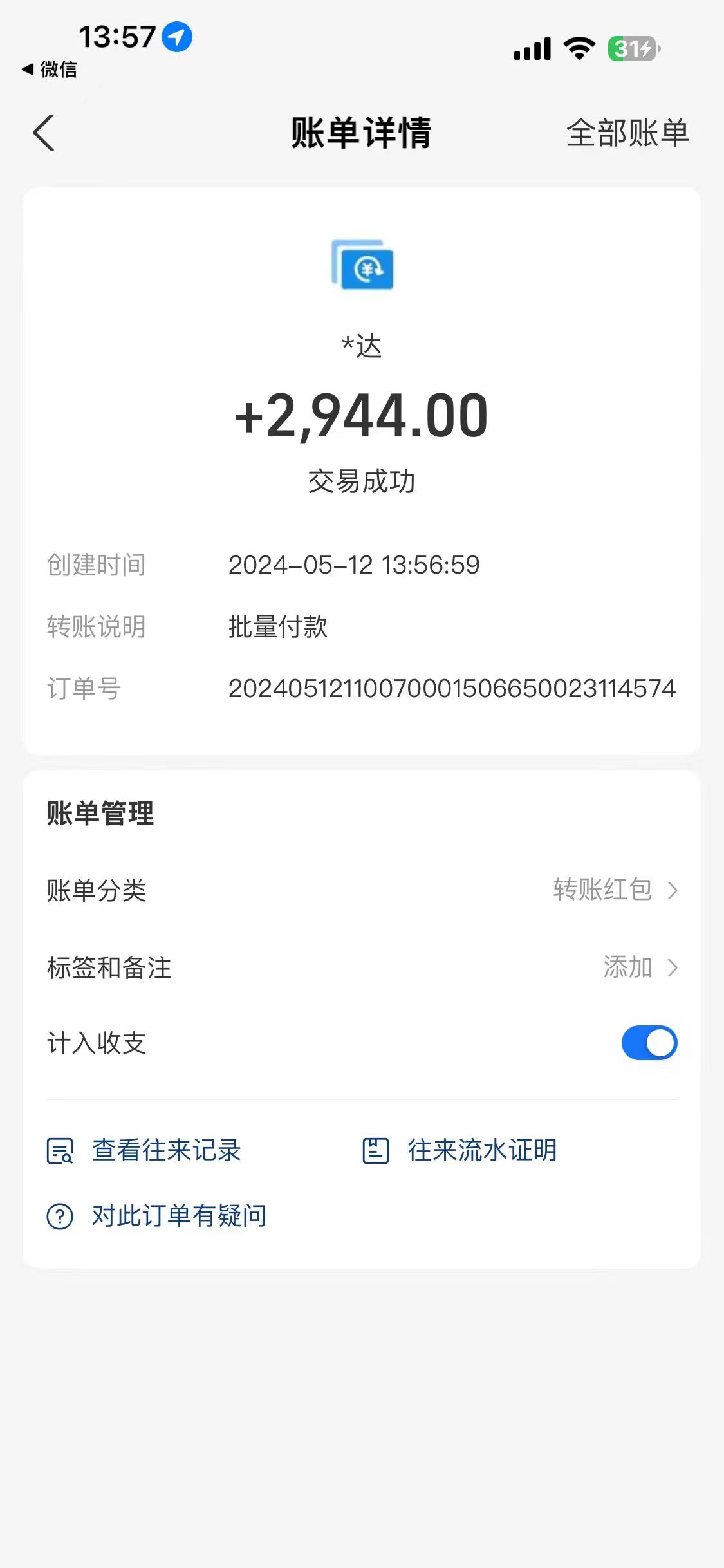Image resolution: width=724 pixels, height=1568 pixels.
Task: Tap the back arrow to leave bill details
Action: pos(43,133)
